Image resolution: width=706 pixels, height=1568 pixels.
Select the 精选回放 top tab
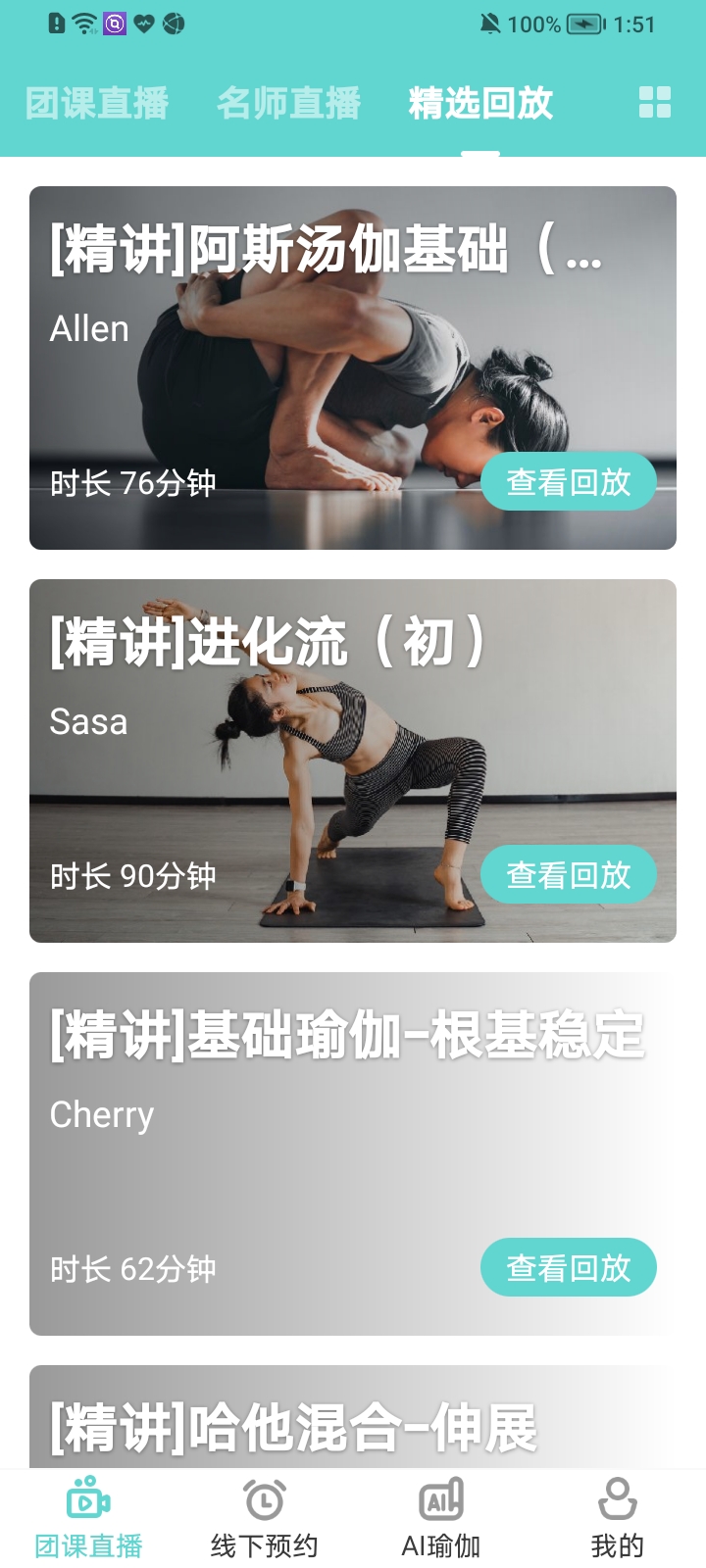pyautogui.click(x=480, y=103)
